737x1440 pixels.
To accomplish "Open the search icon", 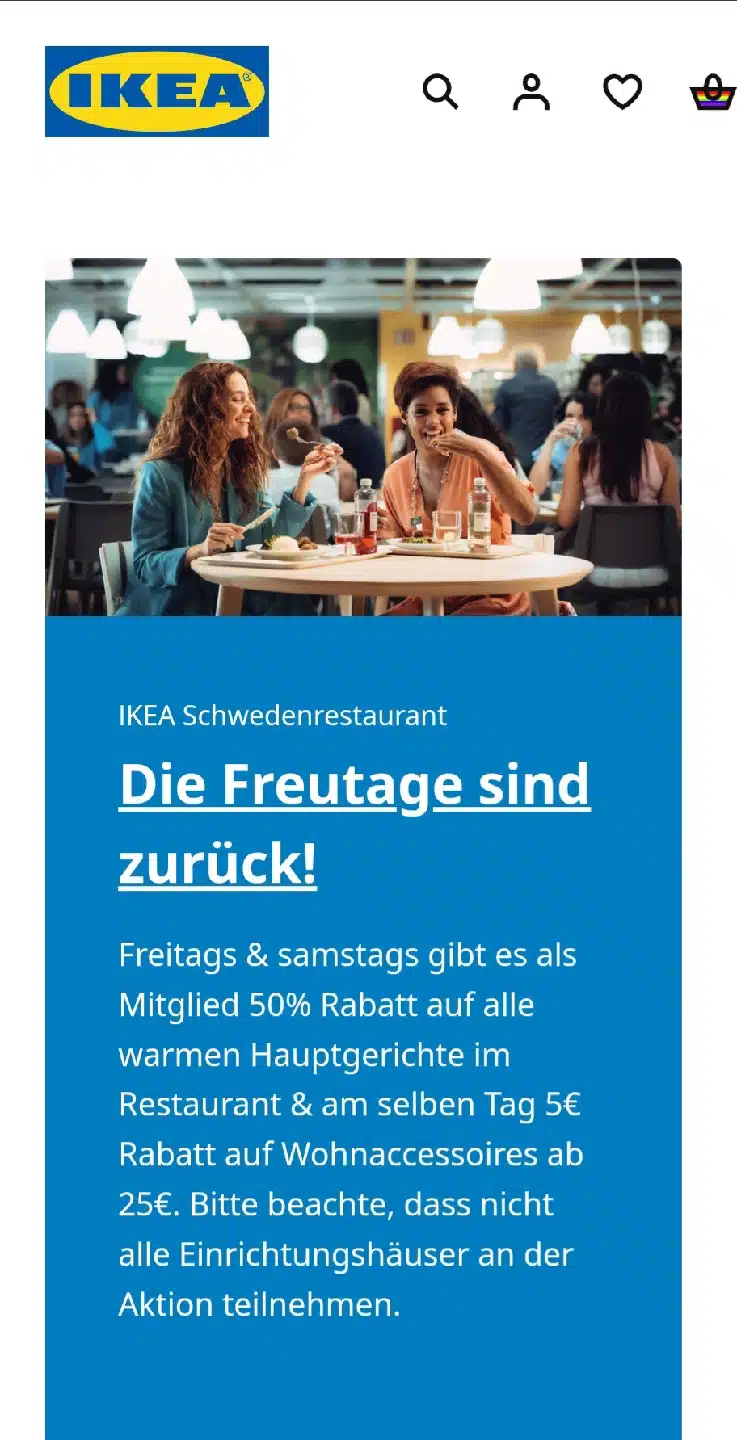I will tap(440, 92).
